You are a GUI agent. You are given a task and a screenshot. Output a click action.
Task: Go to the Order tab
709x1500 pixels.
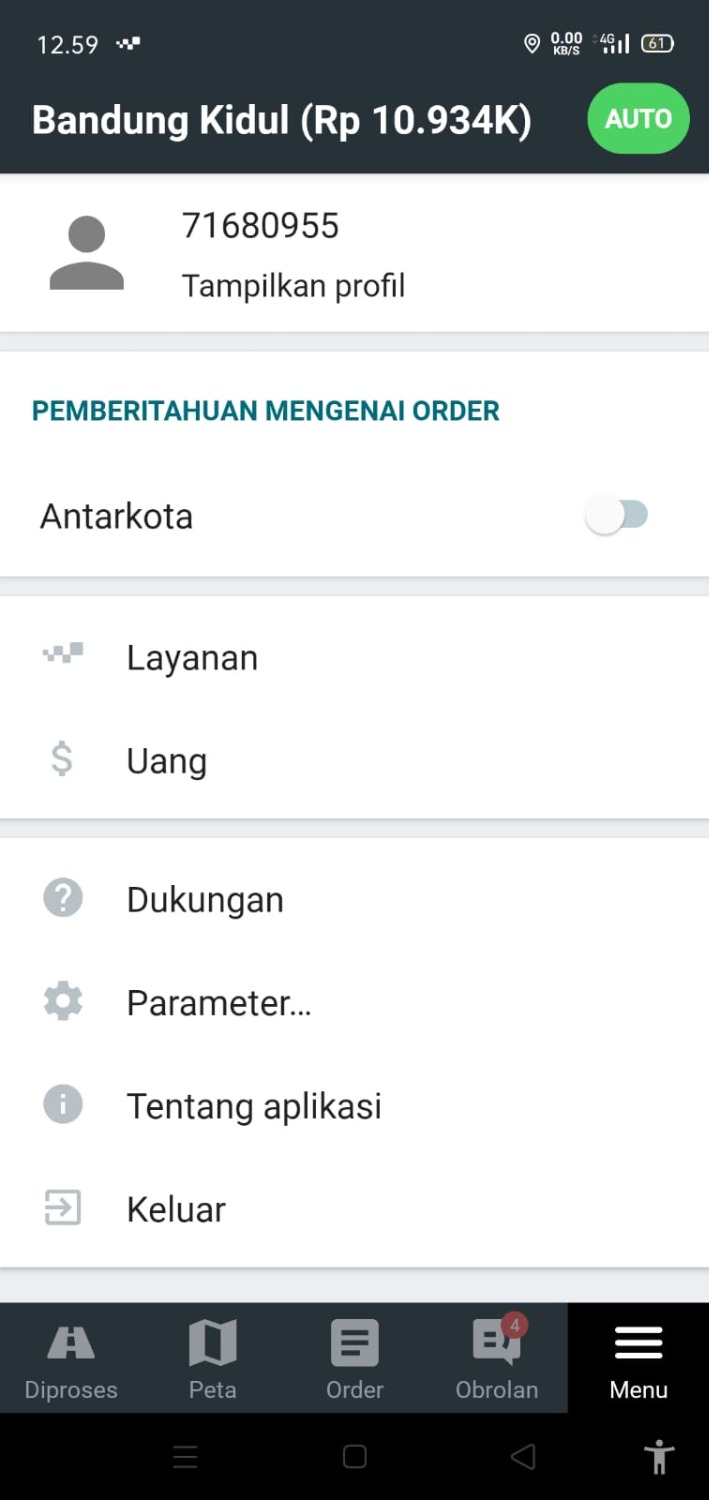[354, 1358]
